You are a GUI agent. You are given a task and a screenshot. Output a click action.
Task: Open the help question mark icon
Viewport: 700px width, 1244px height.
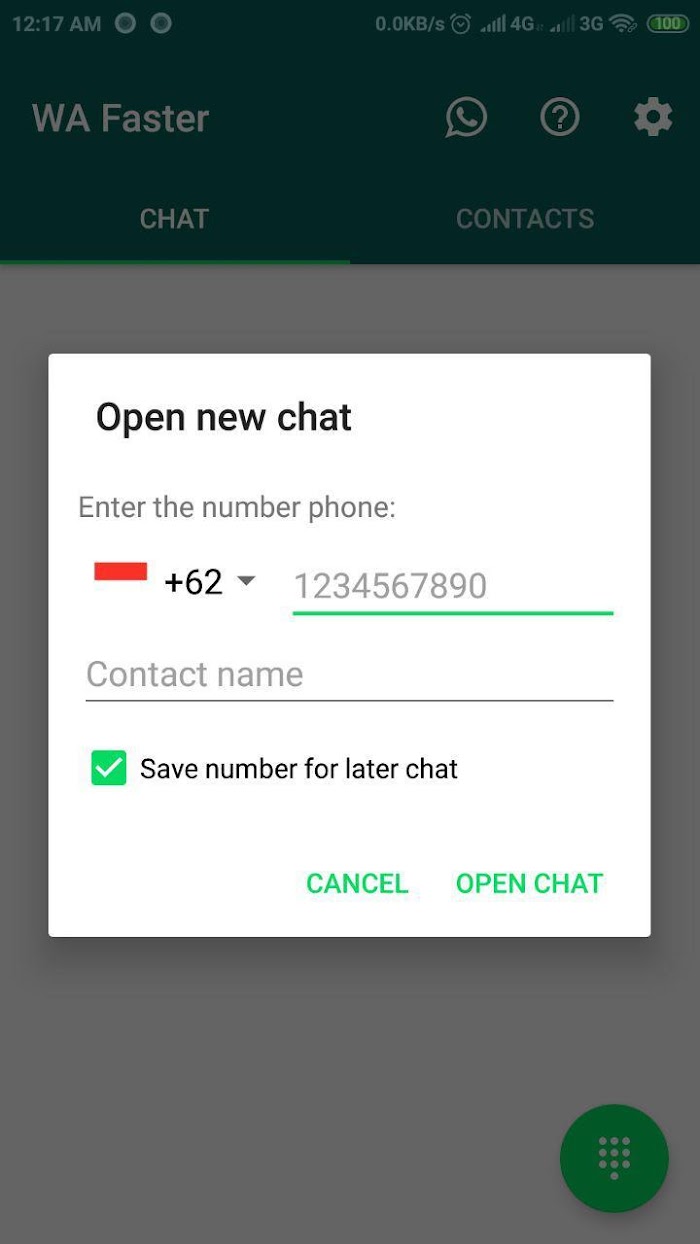pyautogui.click(x=560, y=118)
